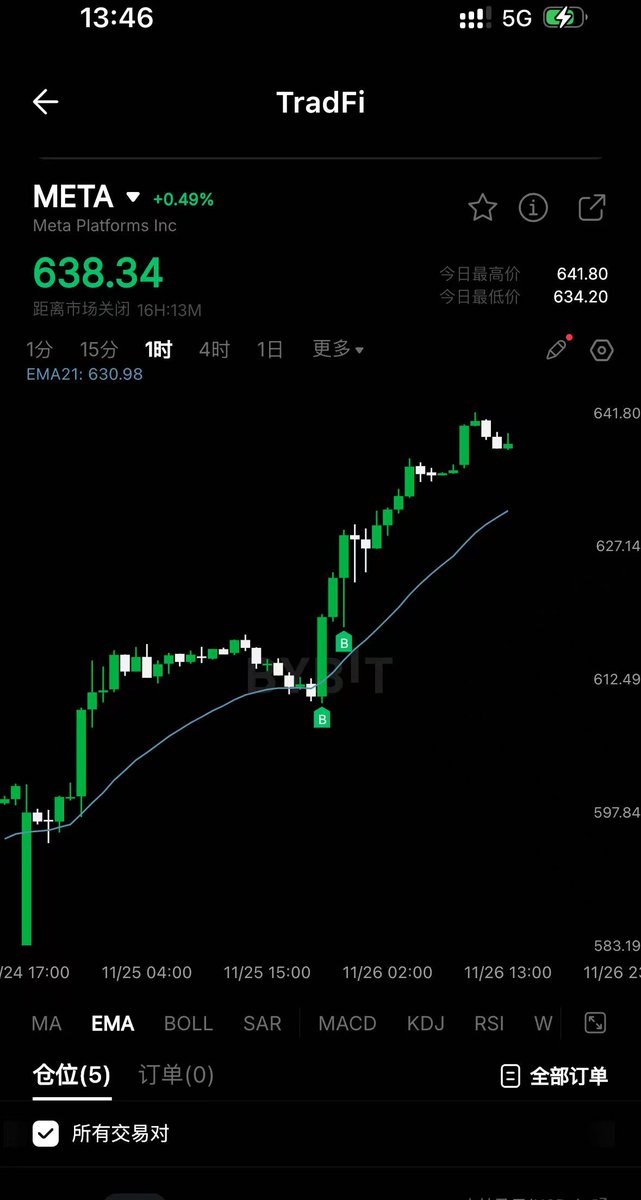Open chart settings hexagon icon
This screenshot has width=641, height=1200.
tap(602, 350)
